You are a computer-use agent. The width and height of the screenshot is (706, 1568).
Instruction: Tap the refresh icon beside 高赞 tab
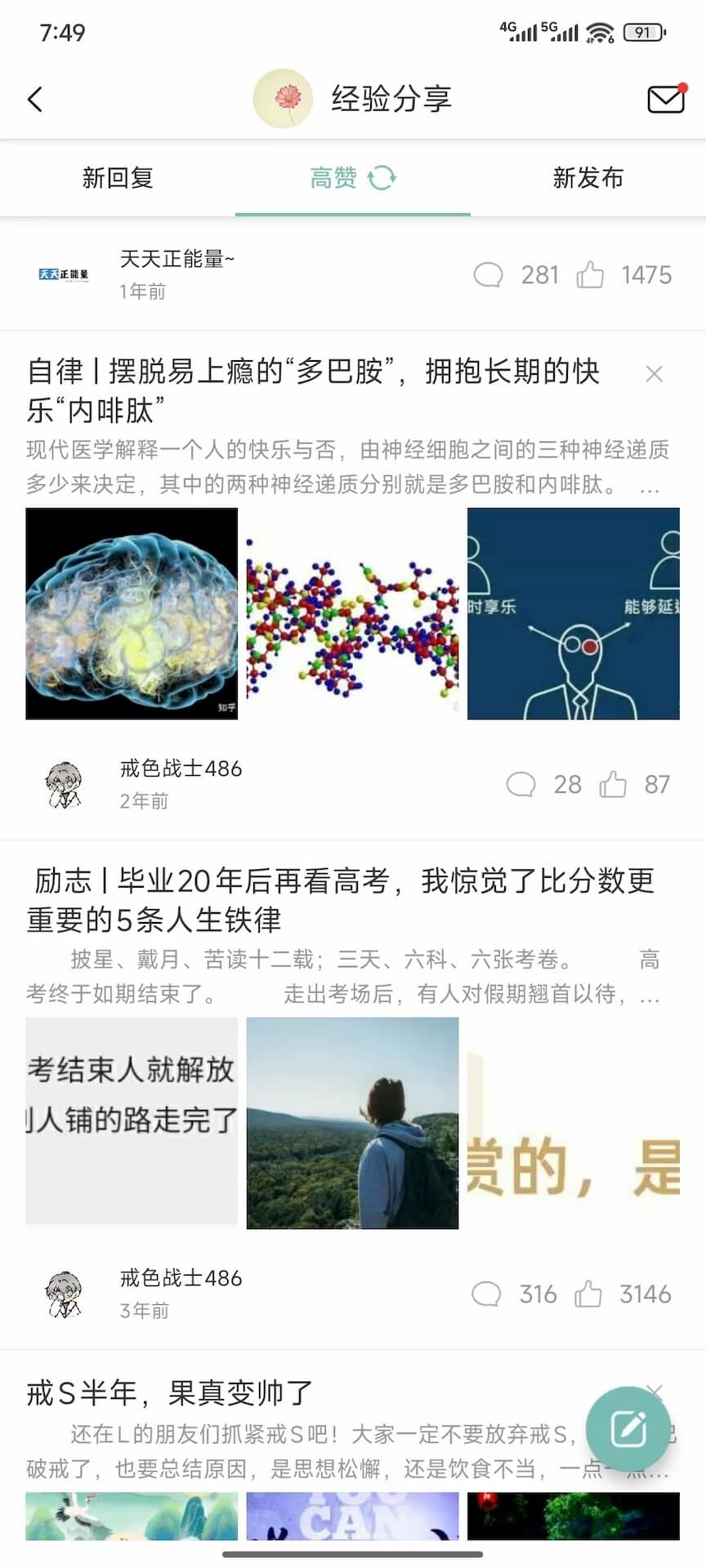tap(382, 178)
